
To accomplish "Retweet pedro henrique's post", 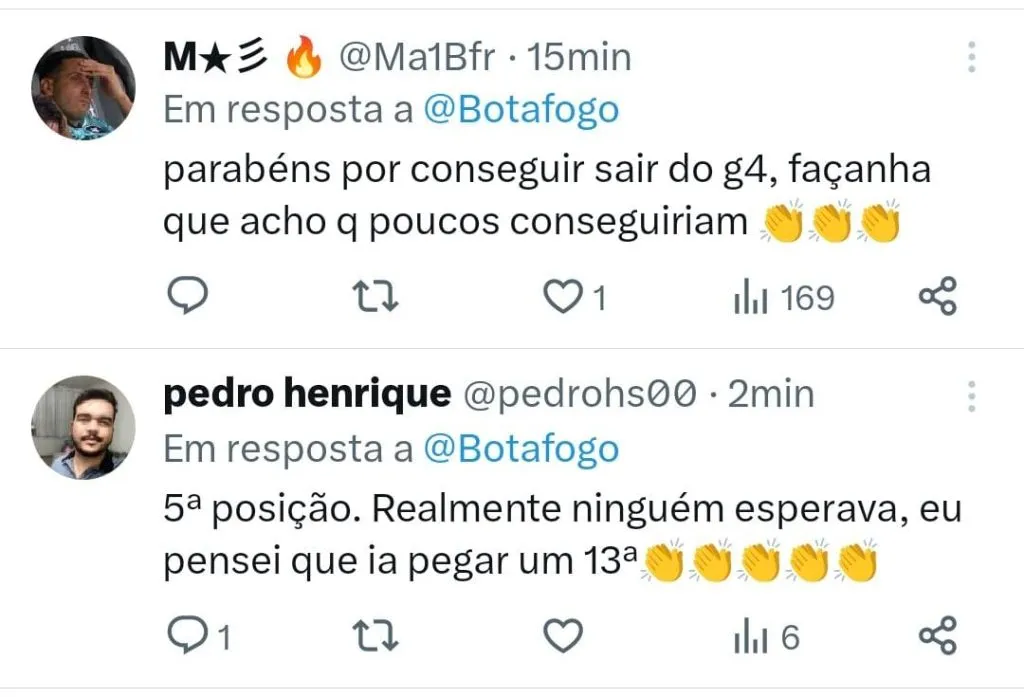I will (377, 636).
